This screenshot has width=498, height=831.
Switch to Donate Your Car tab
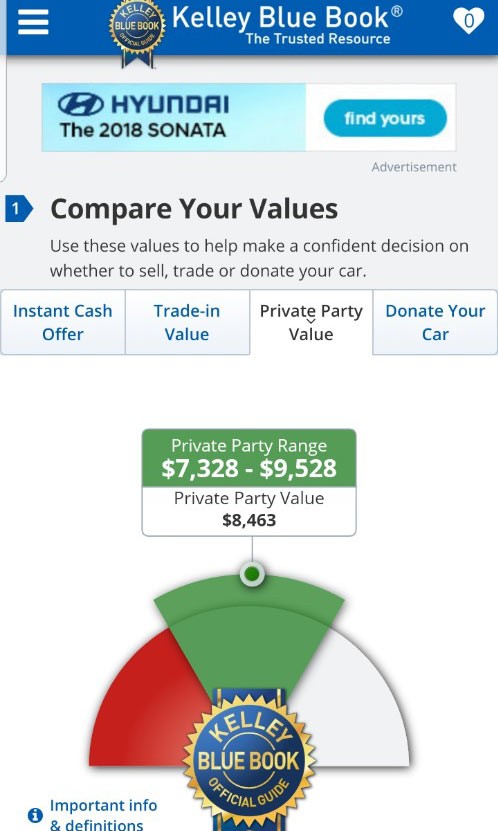(x=435, y=322)
